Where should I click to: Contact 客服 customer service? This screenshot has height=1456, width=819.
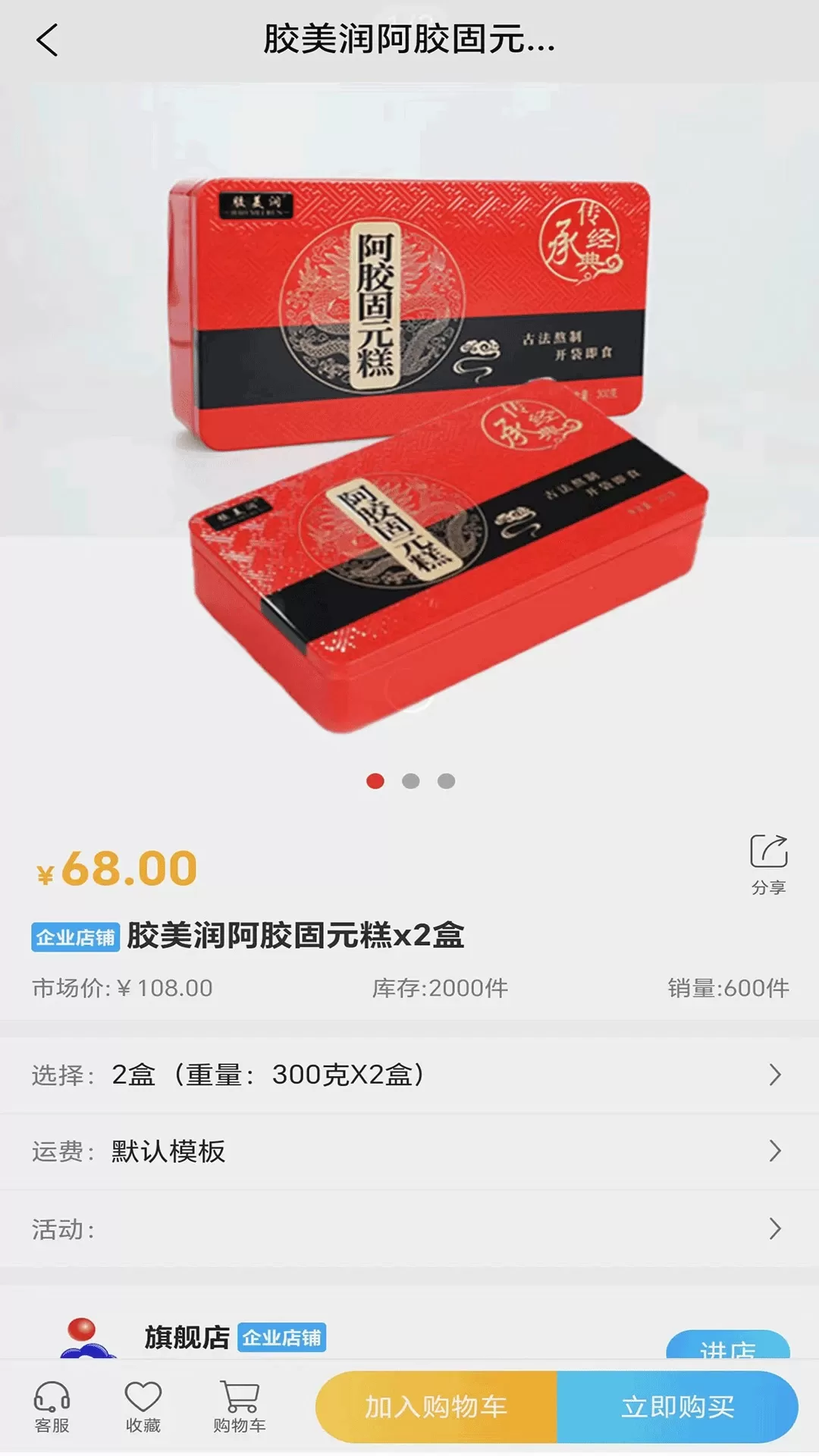52,1407
